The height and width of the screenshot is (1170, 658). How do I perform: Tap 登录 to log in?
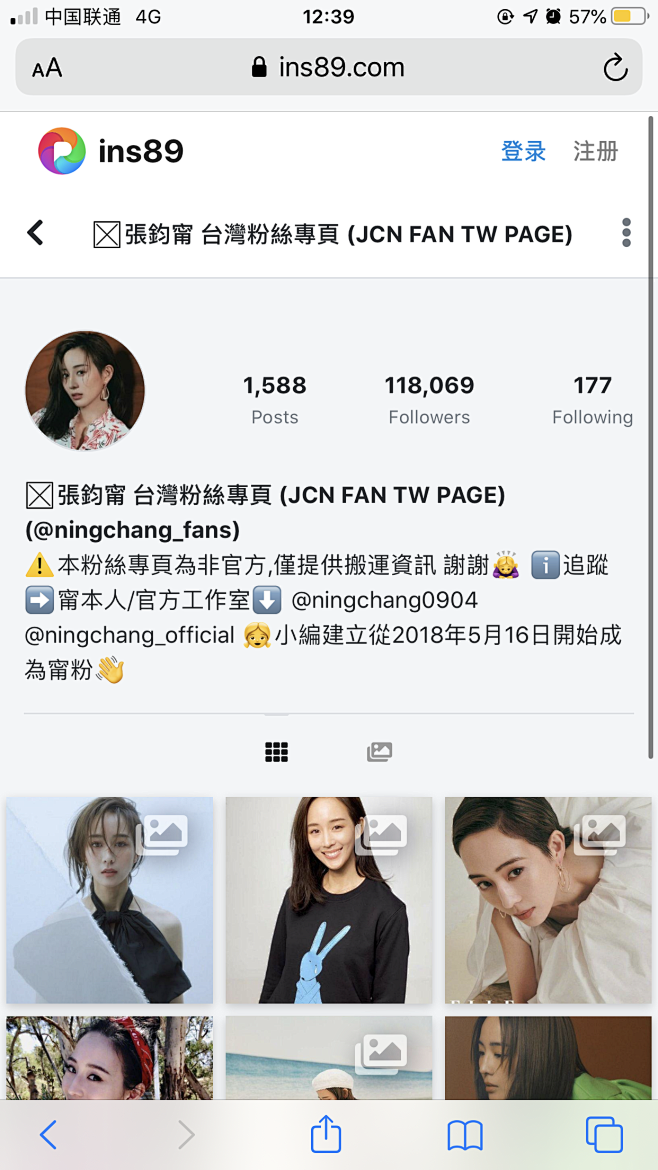point(523,152)
